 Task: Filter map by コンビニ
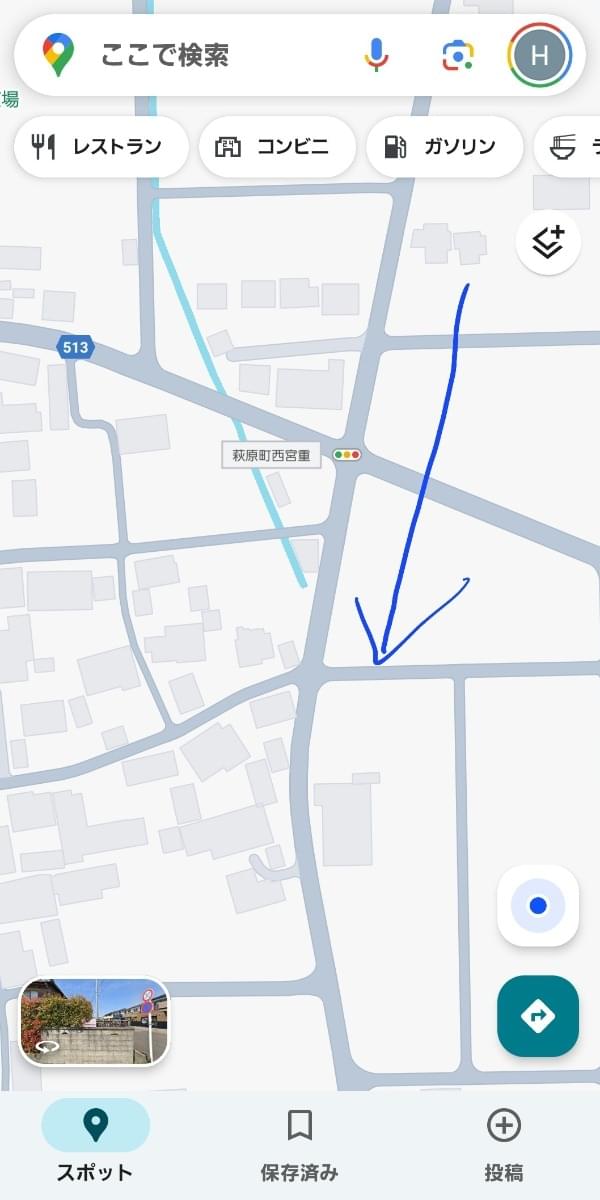277,147
